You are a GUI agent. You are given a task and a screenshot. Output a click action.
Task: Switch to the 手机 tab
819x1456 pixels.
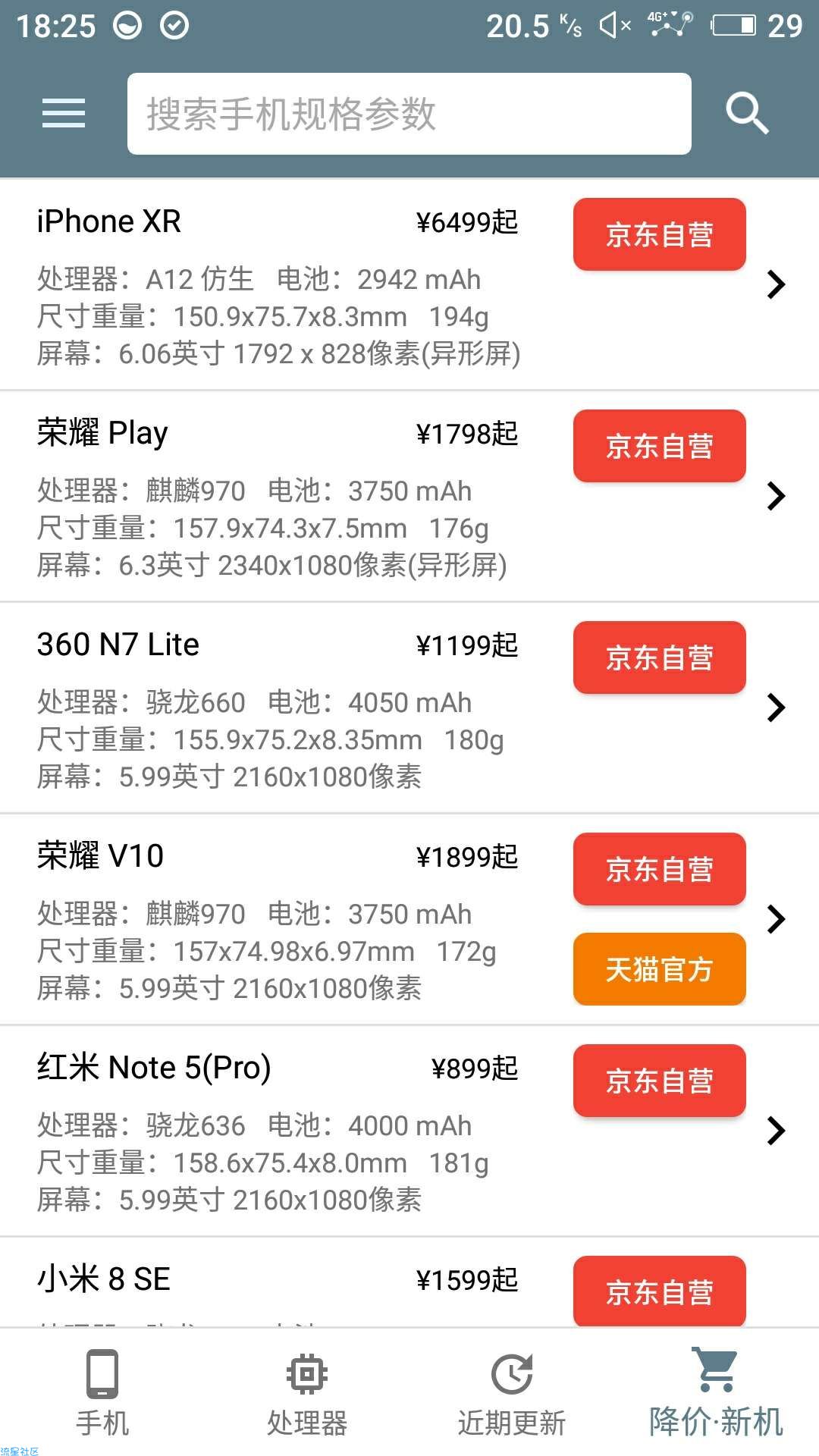click(102, 1392)
